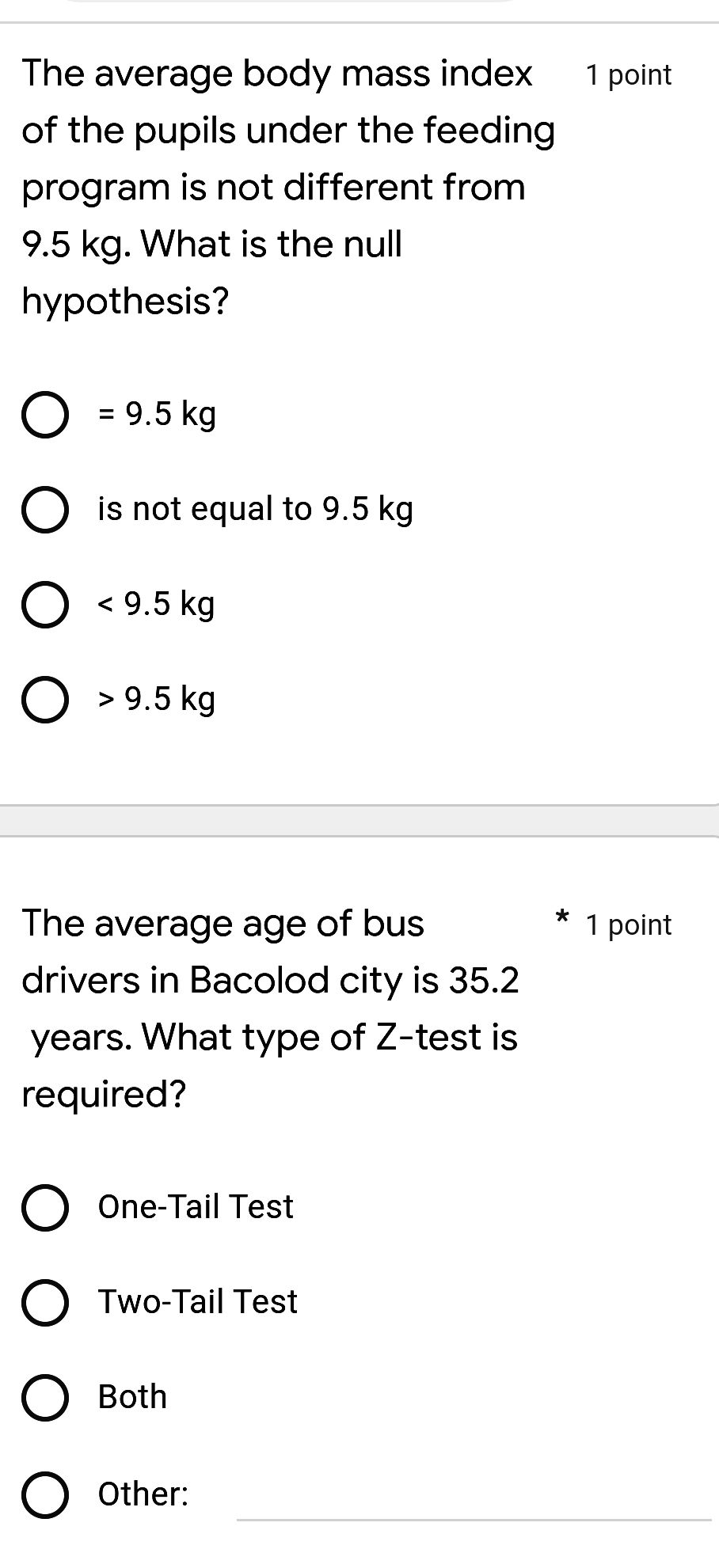Click the "Two-Tail Test" label text

tap(197, 1301)
